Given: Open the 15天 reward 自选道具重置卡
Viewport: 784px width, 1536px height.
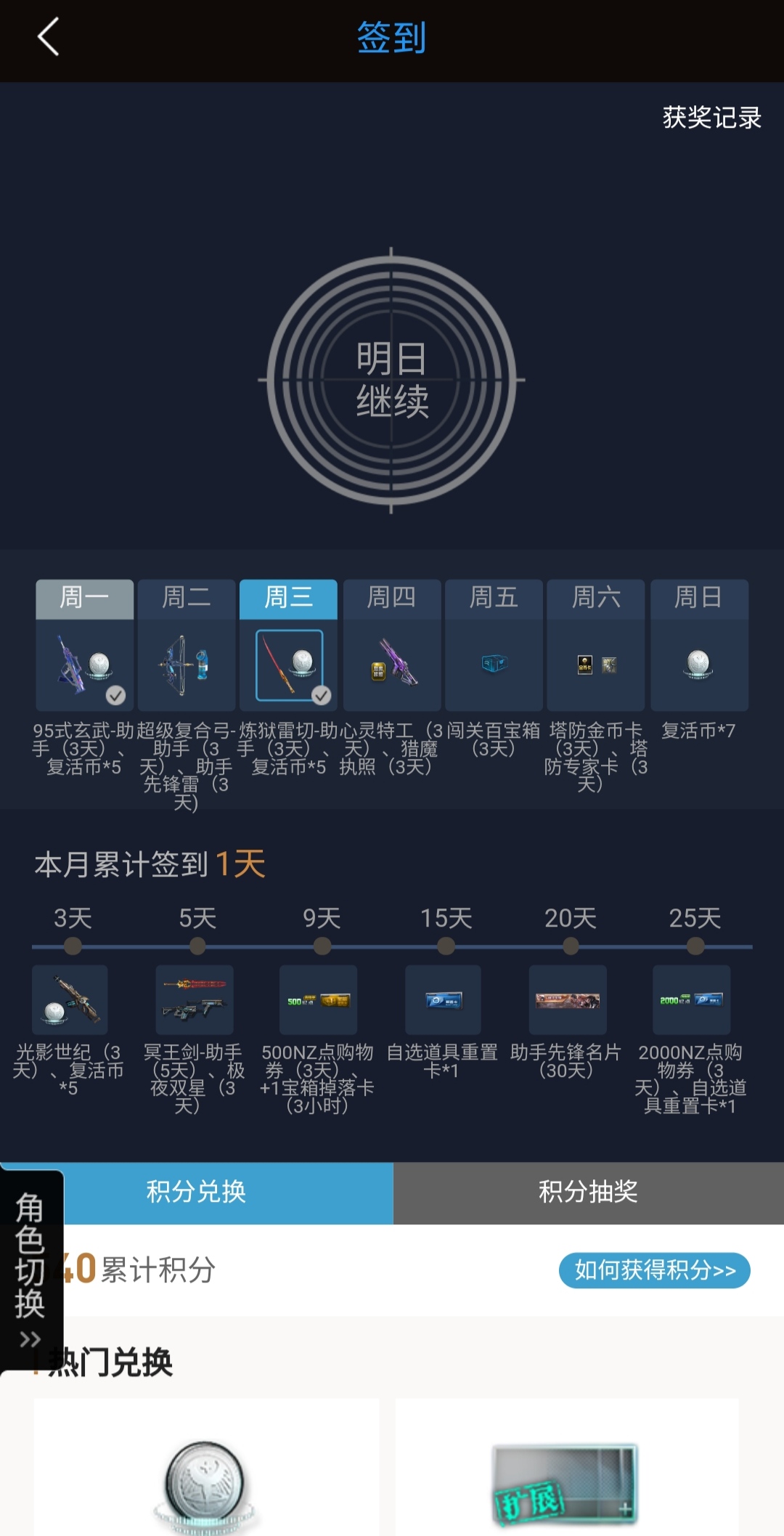Looking at the screenshot, I should 443,1000.
